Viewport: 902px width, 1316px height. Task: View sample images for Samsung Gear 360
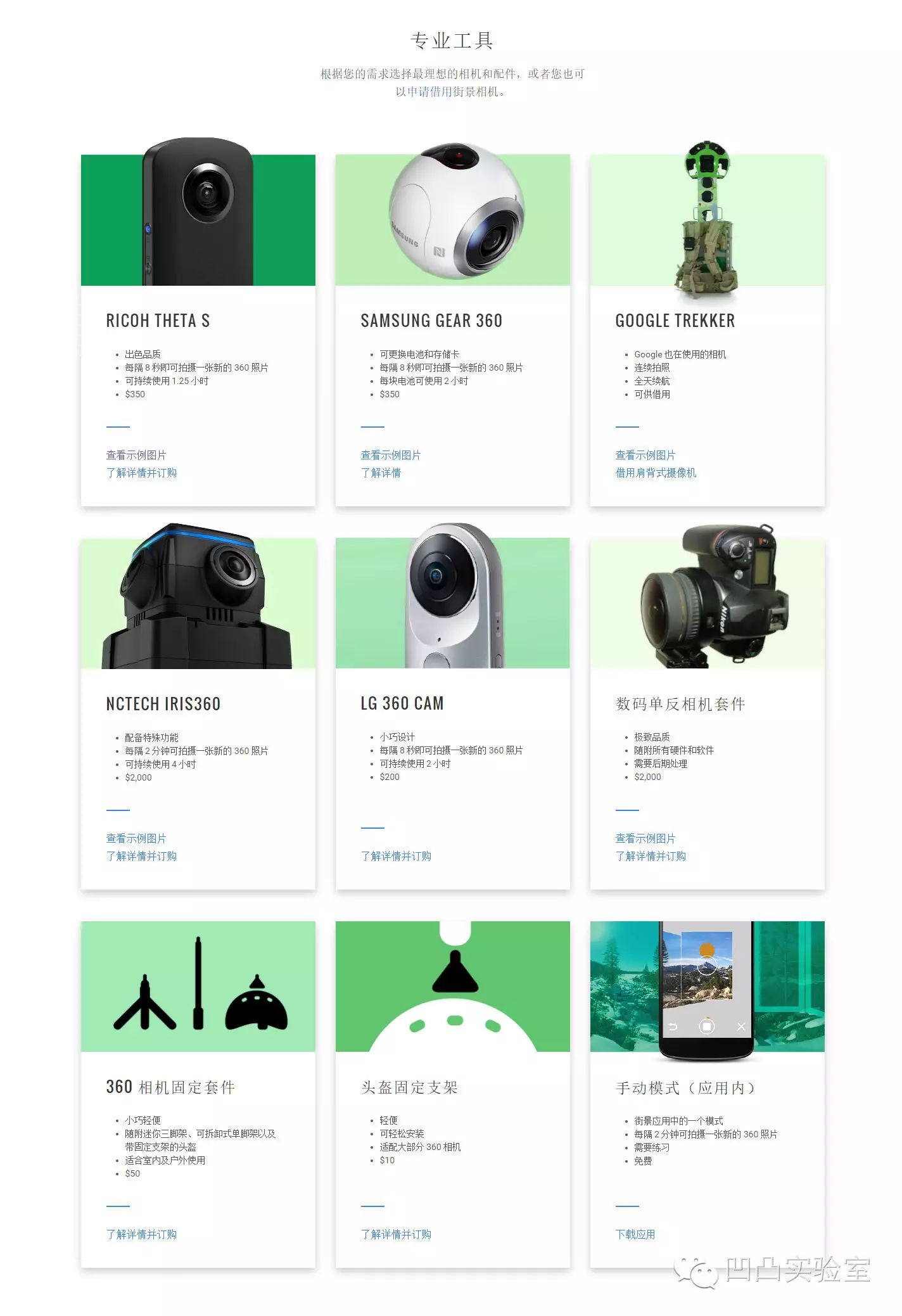(x=391, y=455)
